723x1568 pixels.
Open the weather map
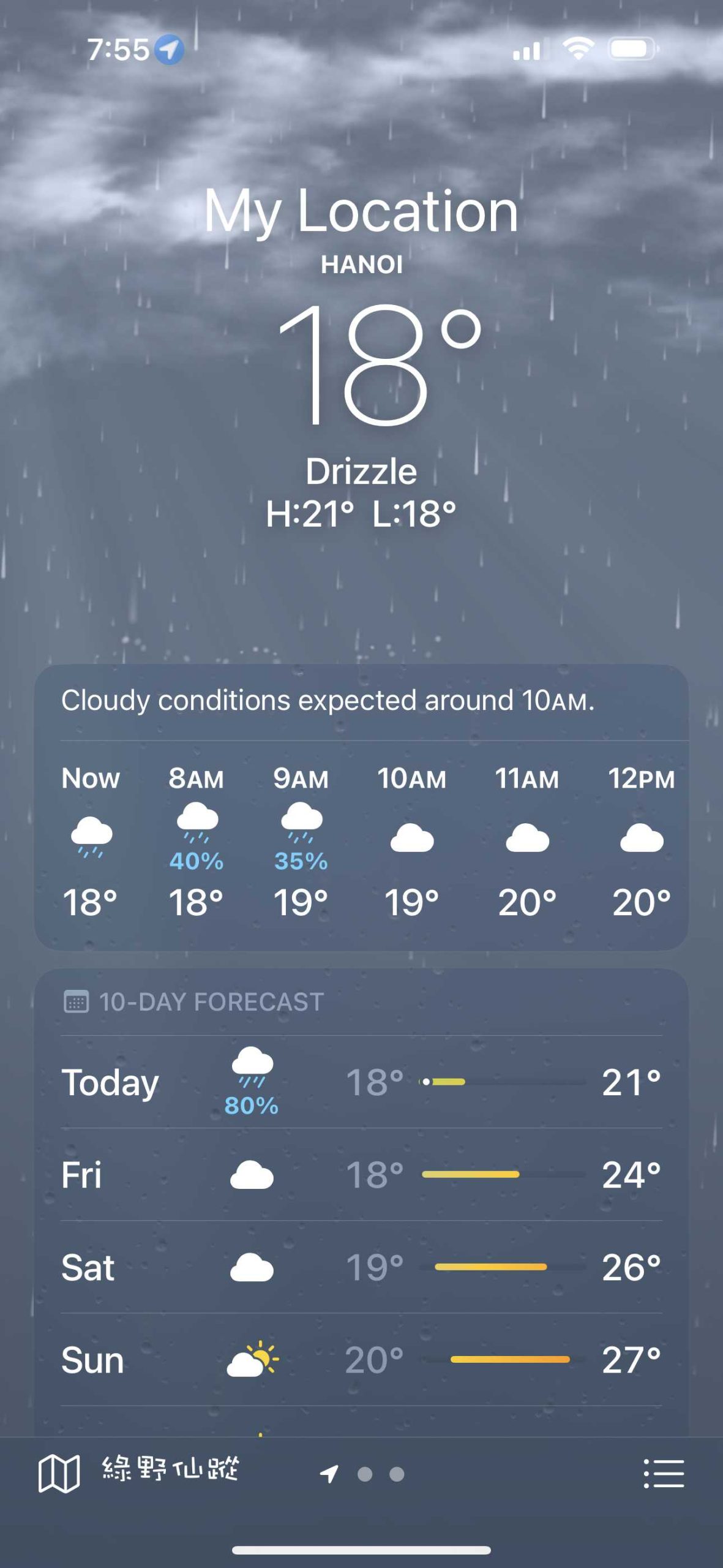point(59,1474)
